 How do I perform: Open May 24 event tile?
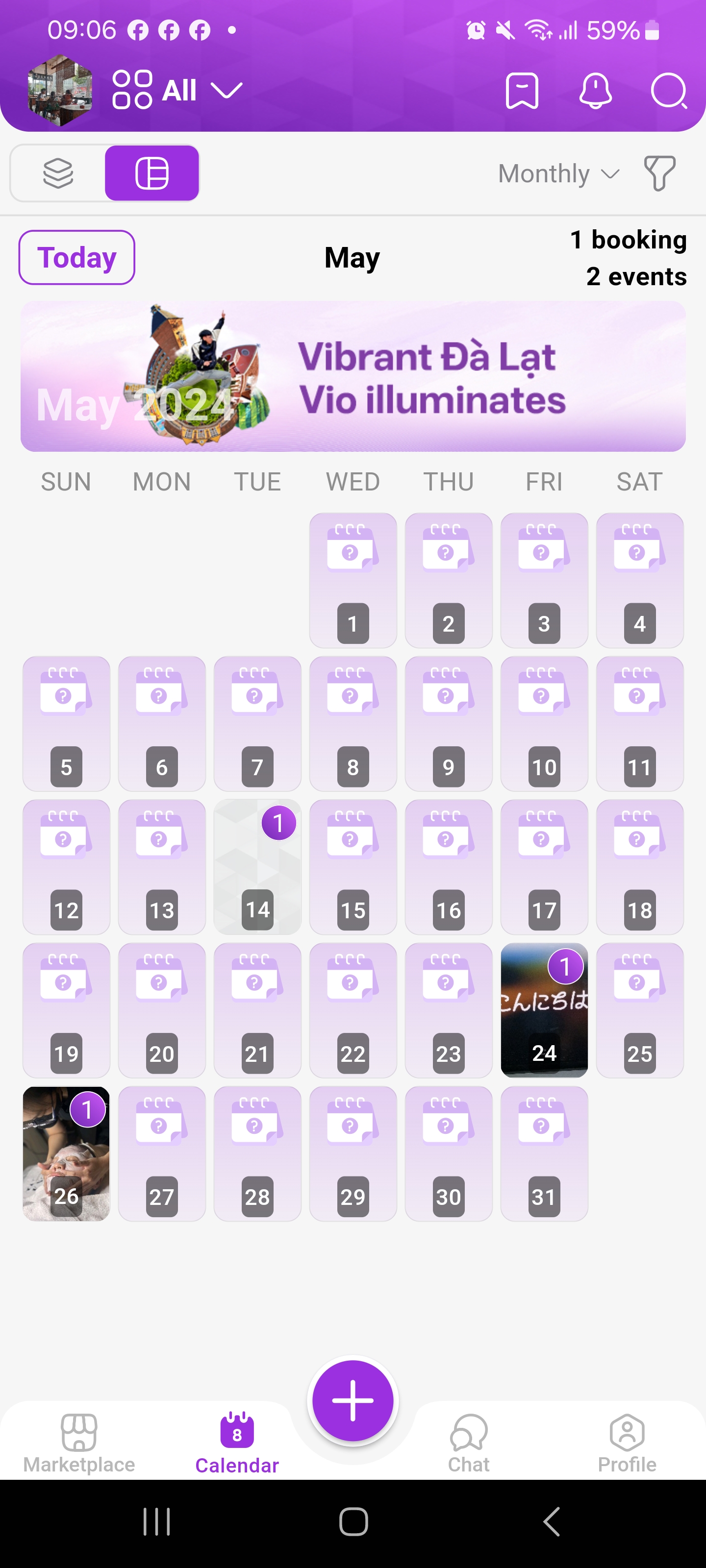pyautogui.click(x=543, y=1010)
